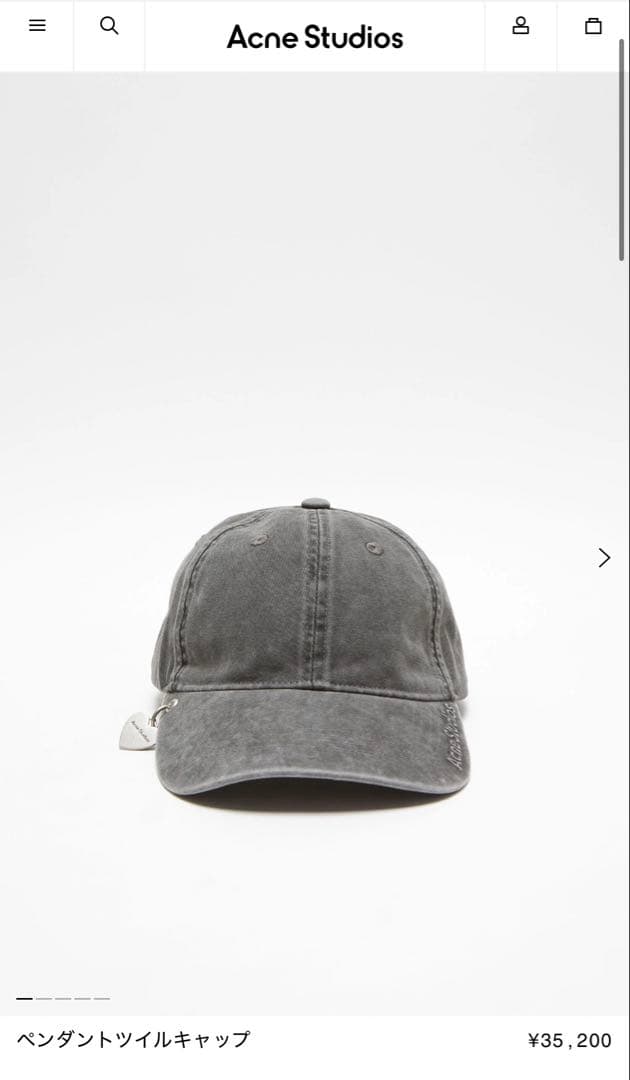
Task: Enlarge the gray cap product photo
Action: [310, 650]
